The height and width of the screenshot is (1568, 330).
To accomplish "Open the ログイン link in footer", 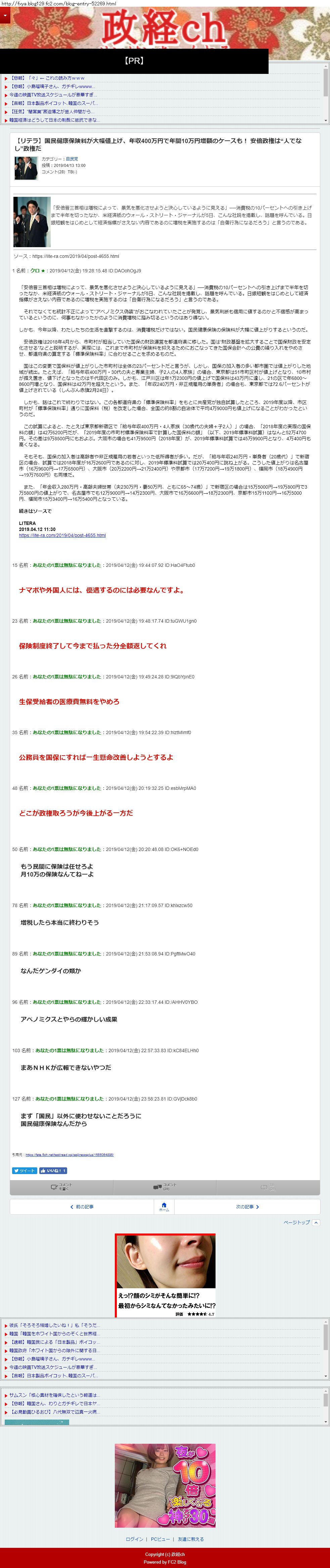I will point(134,1539).
